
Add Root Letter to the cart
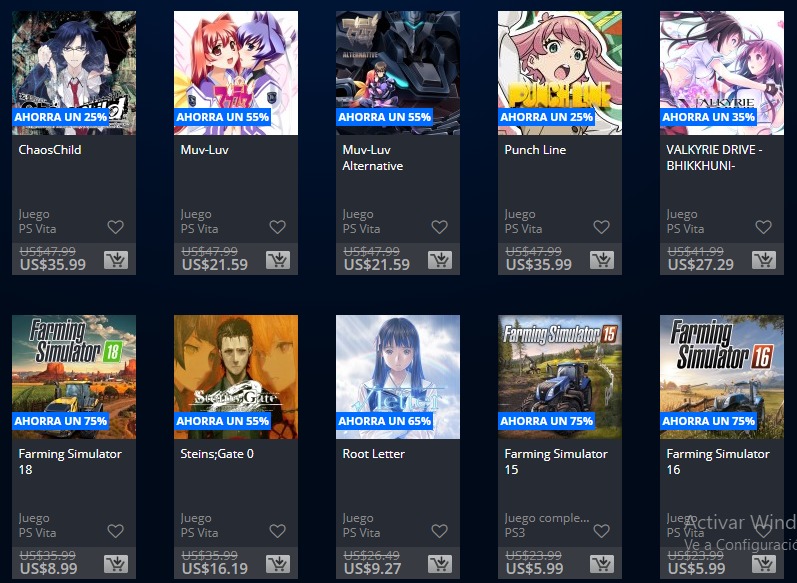pos(440,565)
